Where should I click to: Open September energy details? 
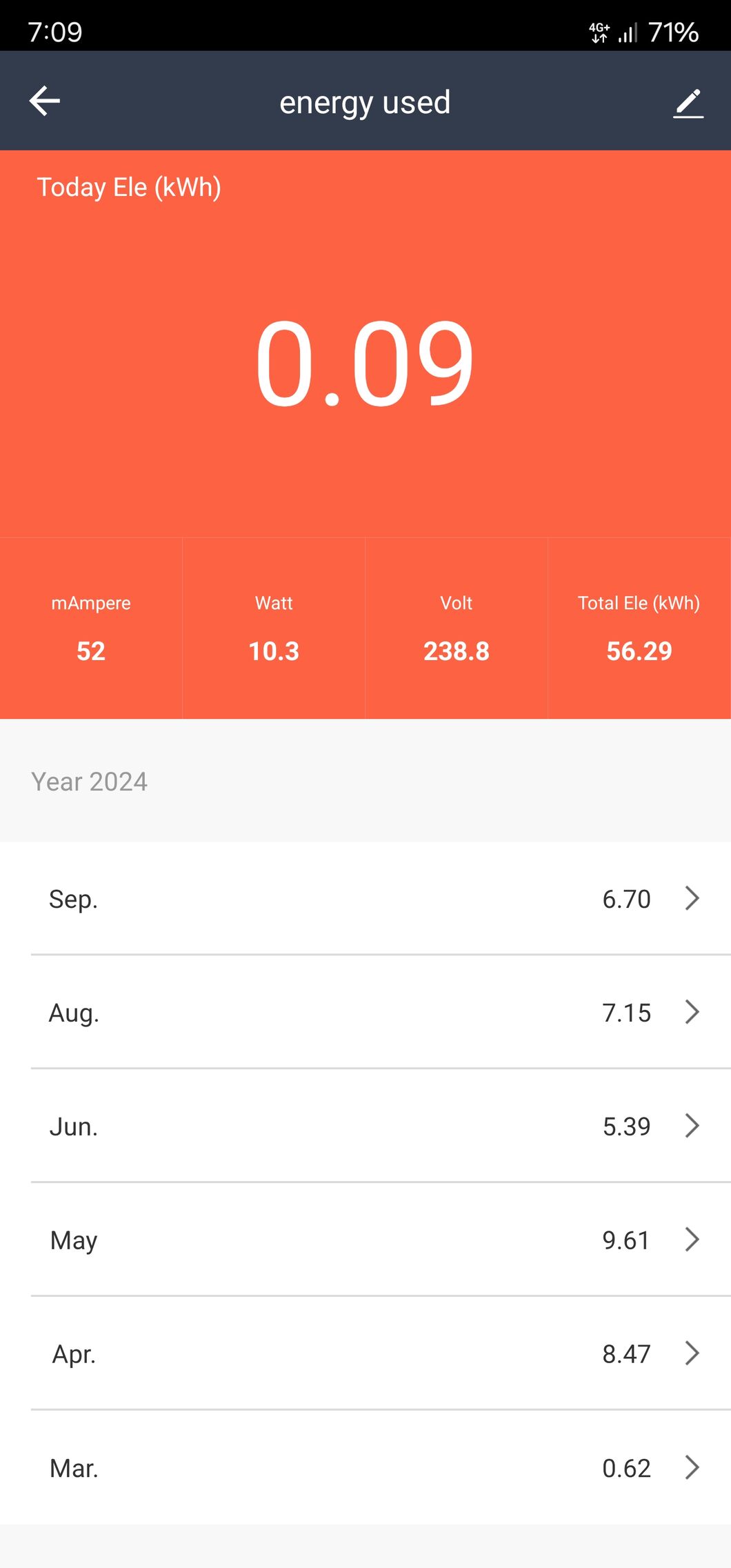365,898
